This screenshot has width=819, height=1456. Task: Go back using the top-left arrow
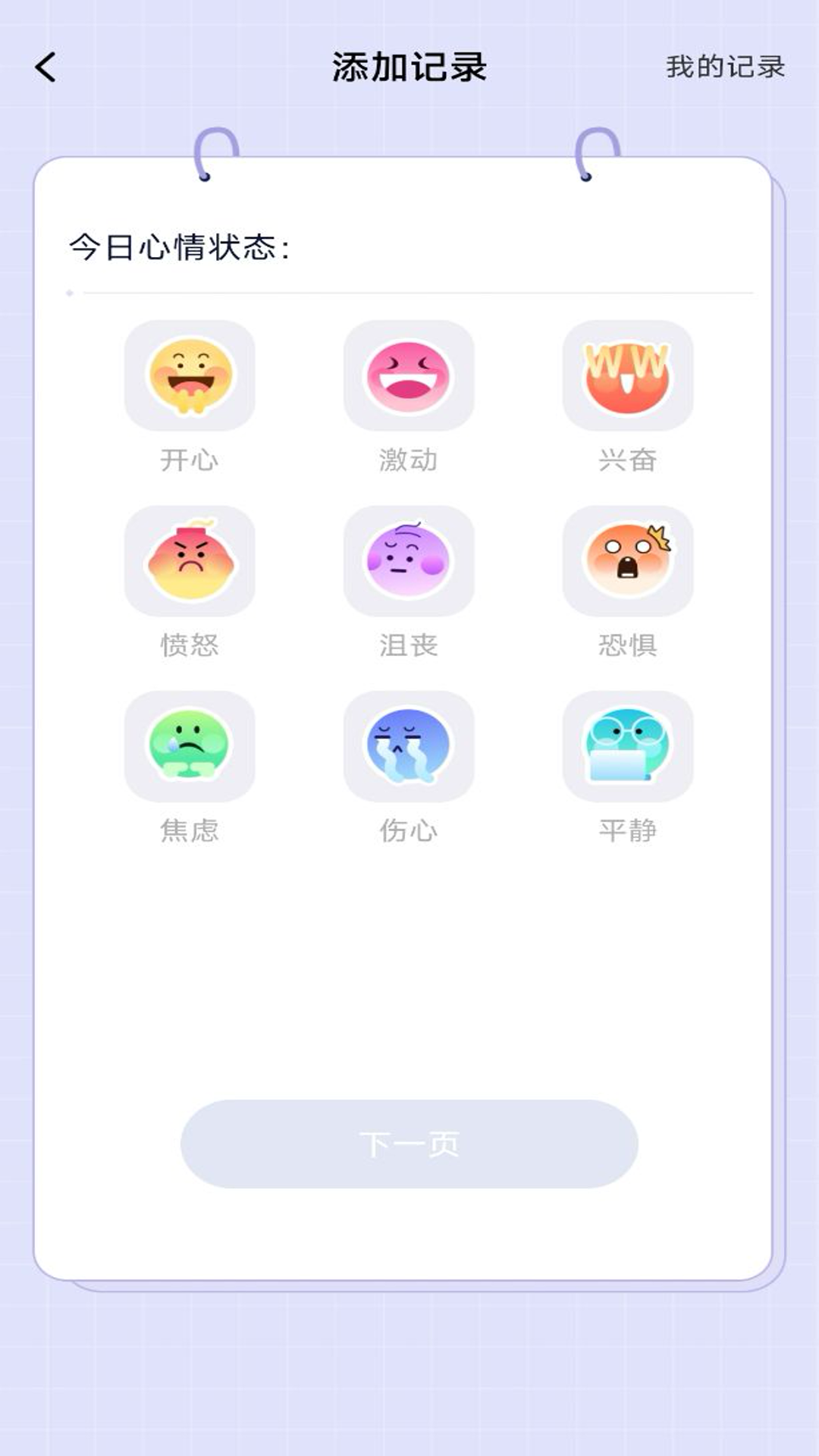(x=46, y=67)
